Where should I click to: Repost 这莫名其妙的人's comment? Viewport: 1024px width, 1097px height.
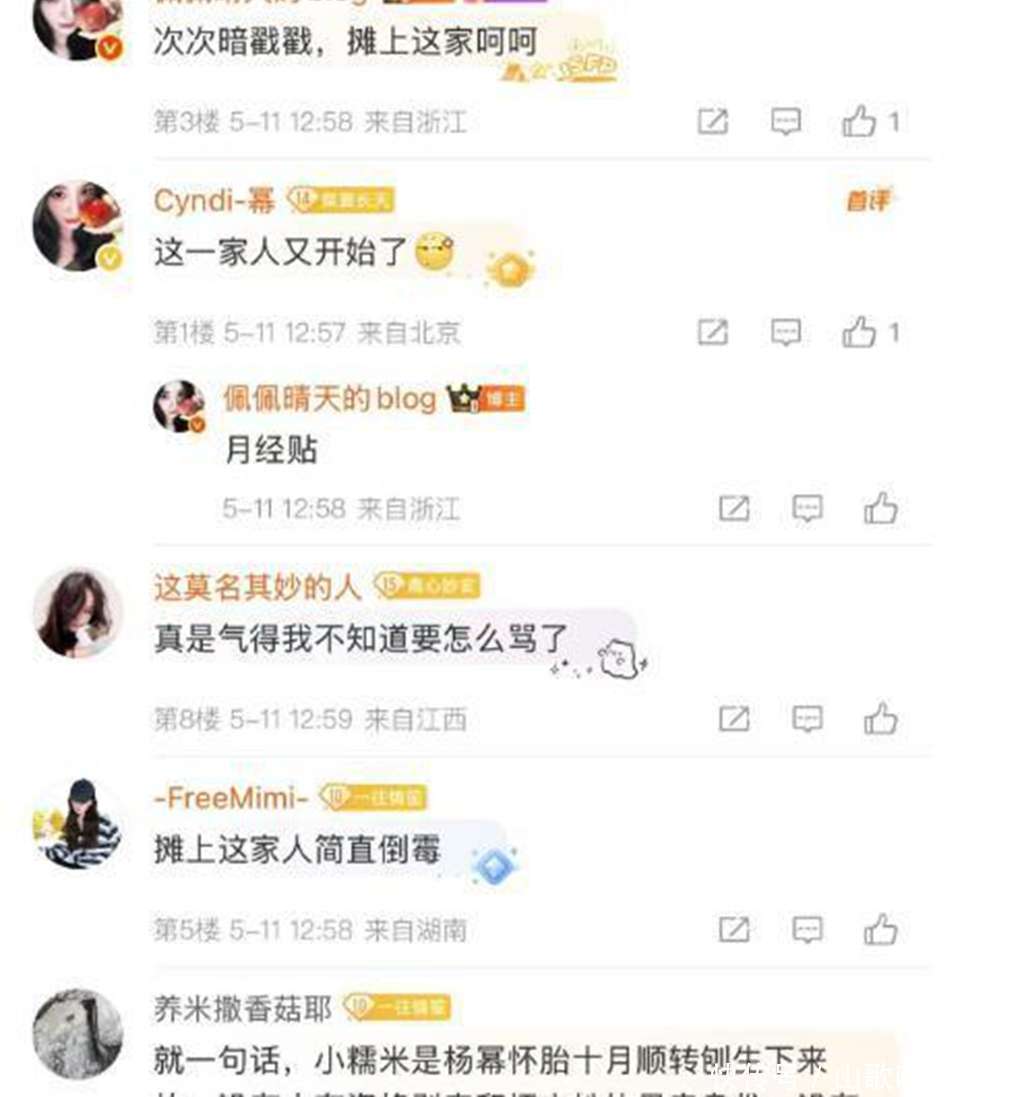(734, 719)
